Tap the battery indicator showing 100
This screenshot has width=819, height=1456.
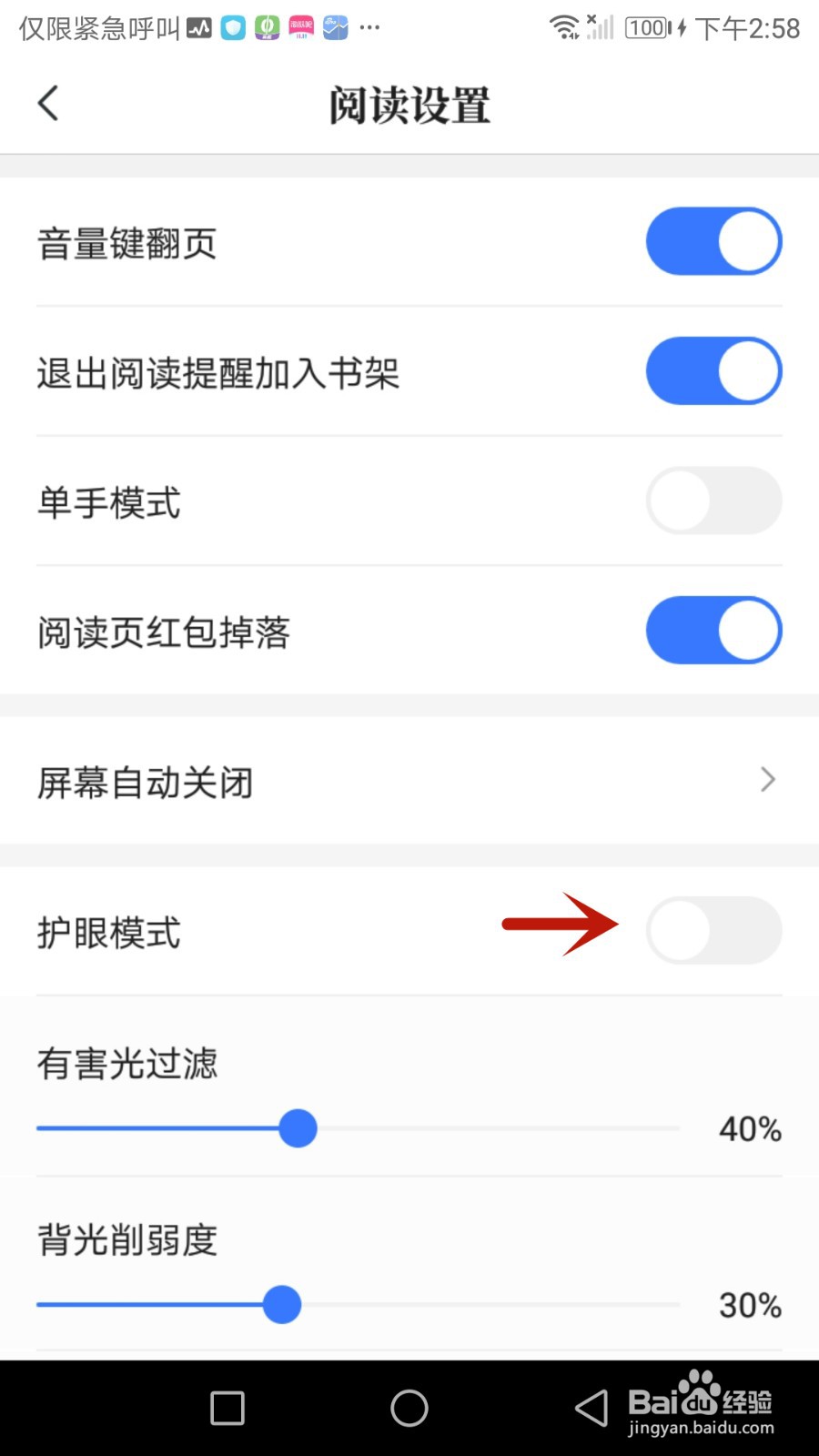(x=646, y=28)
